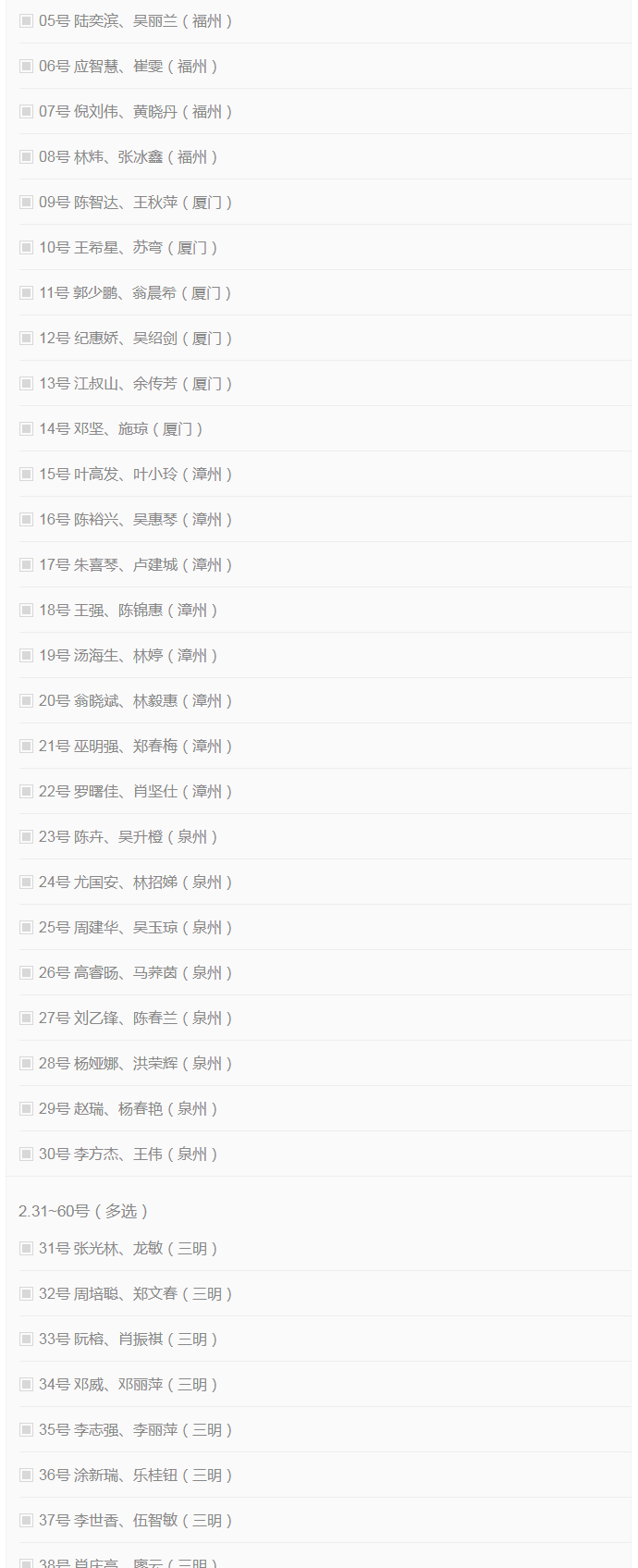Tick the checkbox for 16号 陈裕兴、吴惠琴

(27, 519)
